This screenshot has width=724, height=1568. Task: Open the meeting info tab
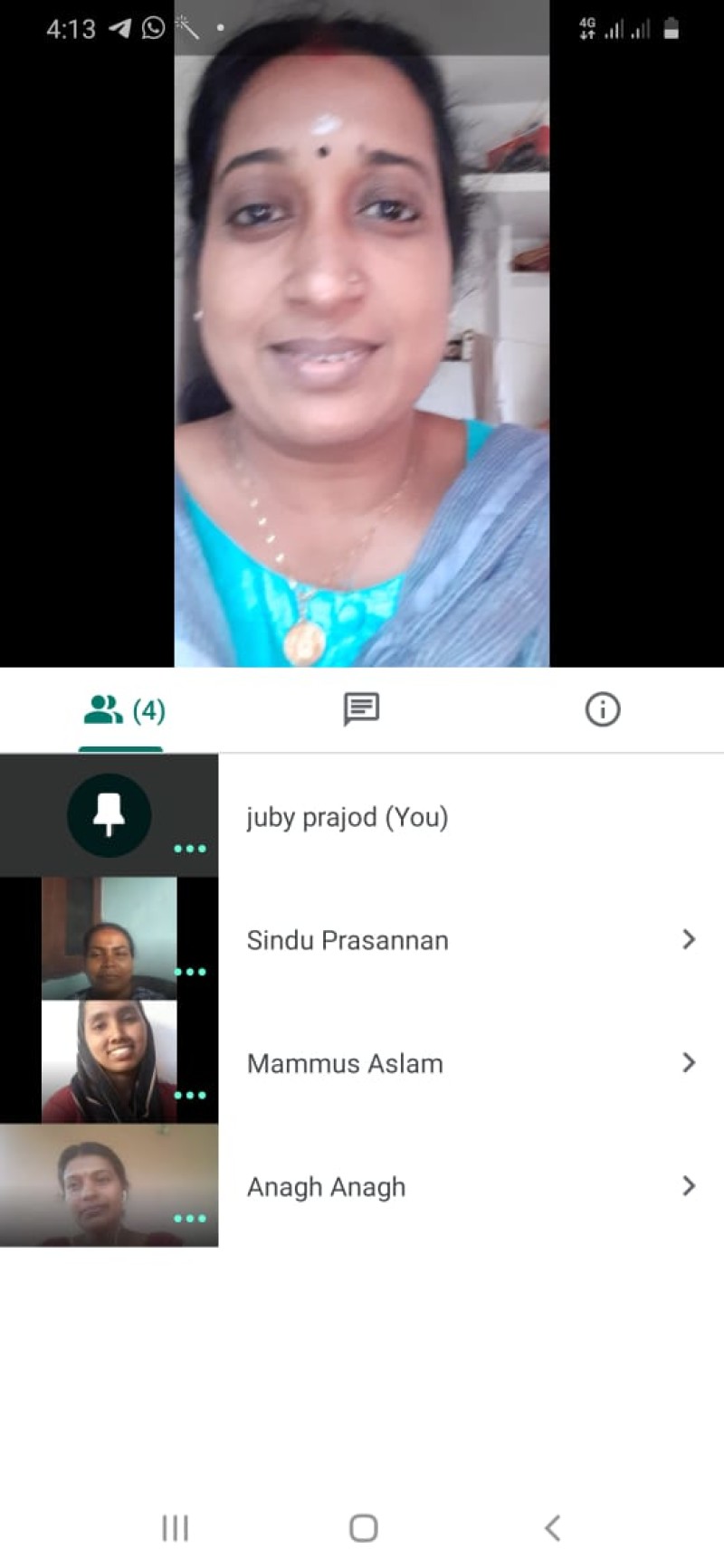(603, 710)
